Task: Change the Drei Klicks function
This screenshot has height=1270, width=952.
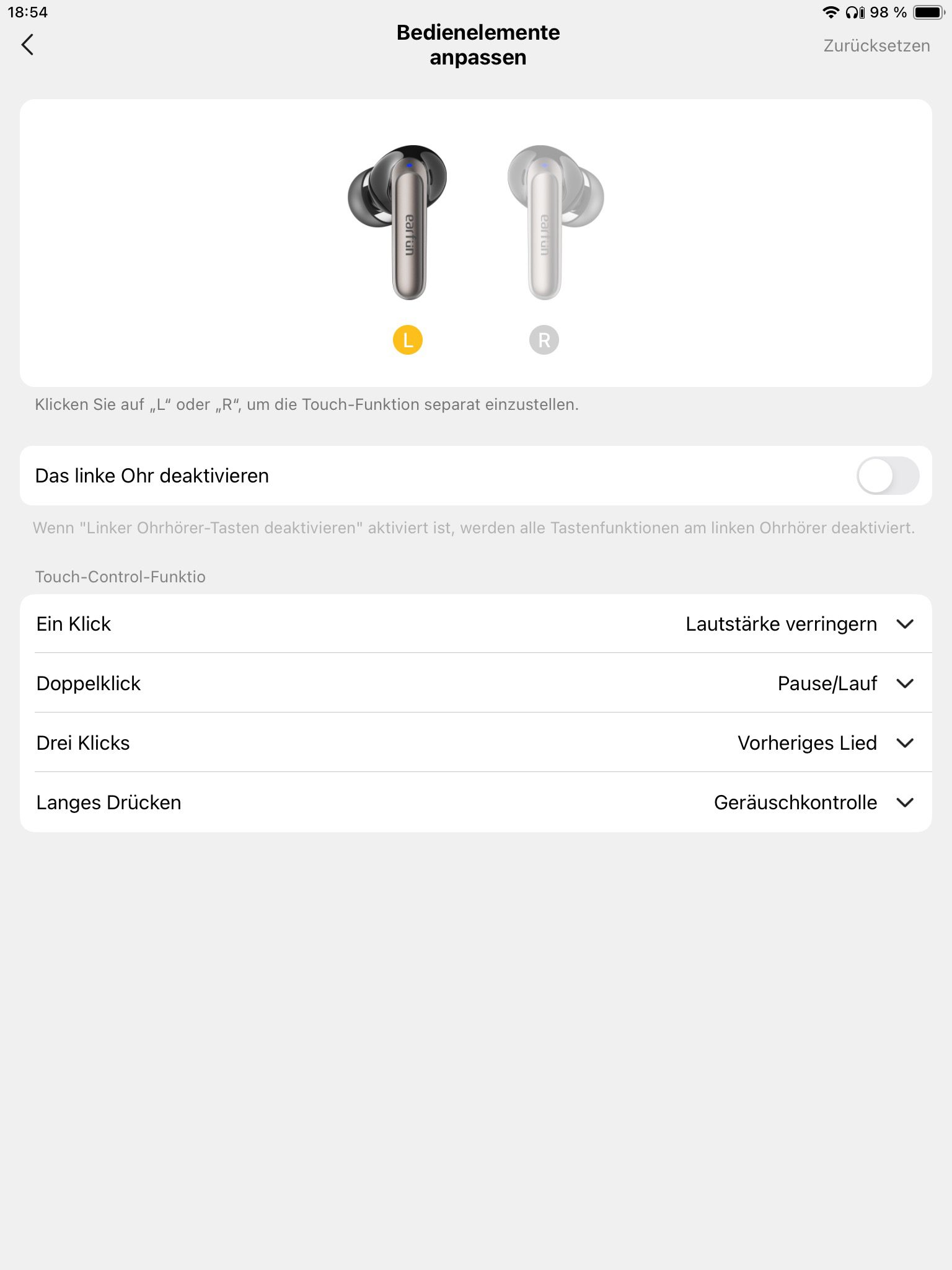Action: (x=904, y=743)
